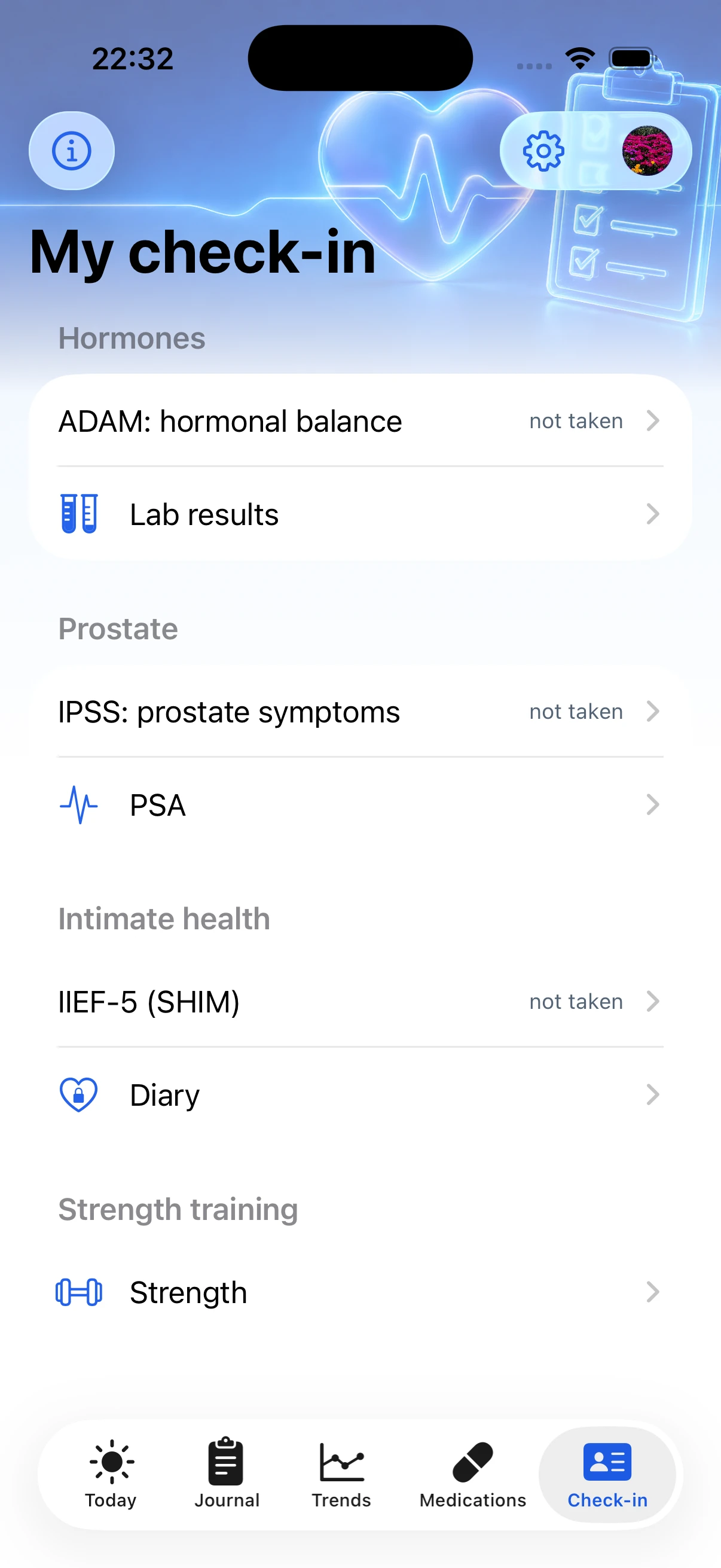
Task: Click the Medications pill icon
Action: coord(472,1462)
